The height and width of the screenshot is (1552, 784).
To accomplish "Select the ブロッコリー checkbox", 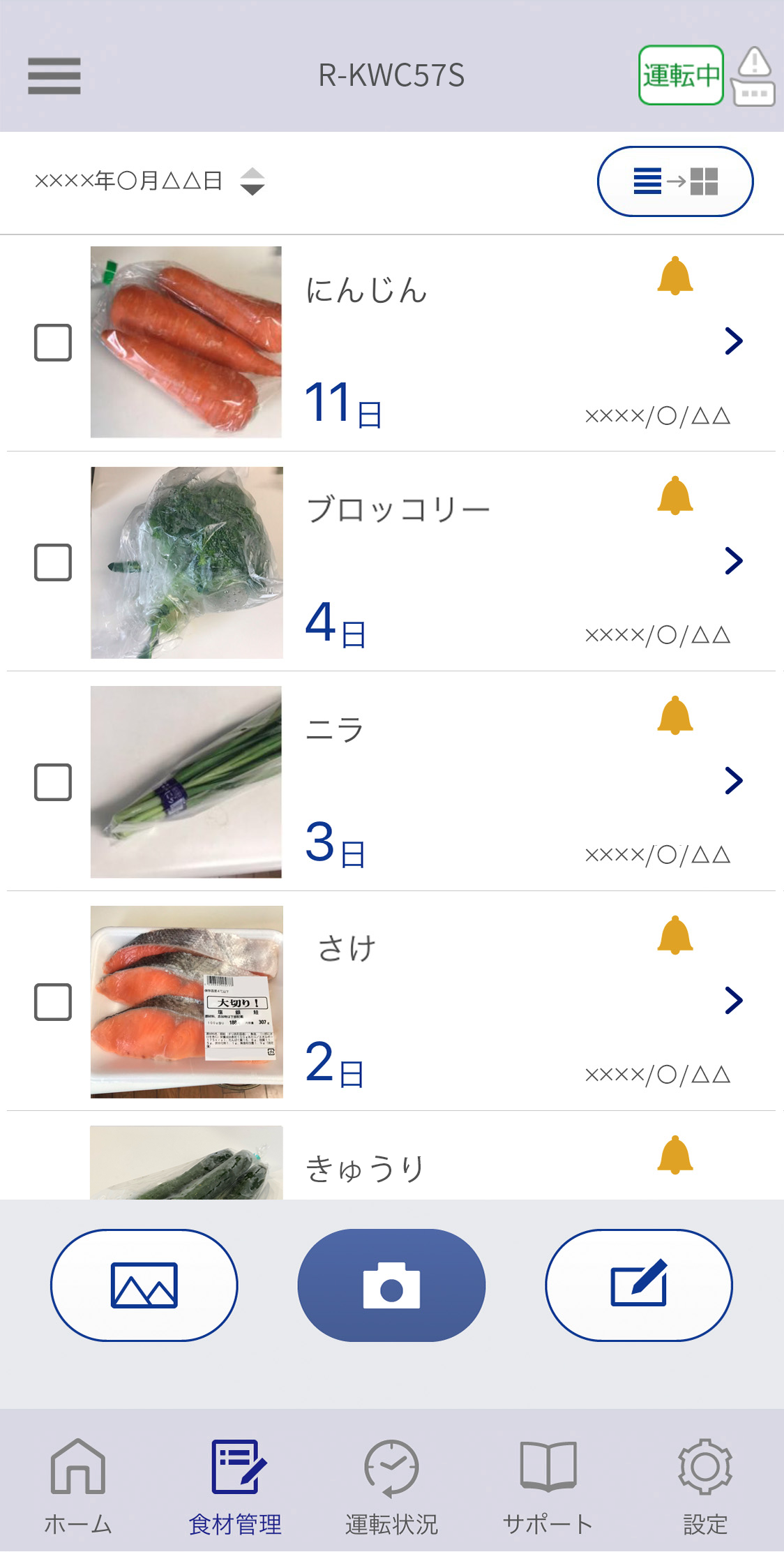I will pyautogui.click(x=53, y=562).
